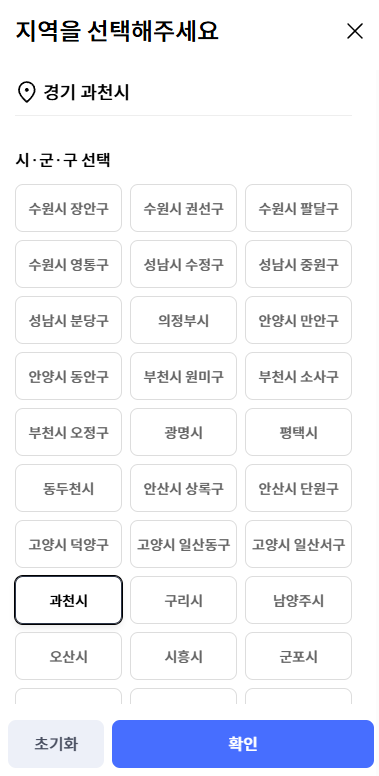The image size is (379, 776).
Task: Choose 고양시 일산동구
Action: [x=184, y=543]
